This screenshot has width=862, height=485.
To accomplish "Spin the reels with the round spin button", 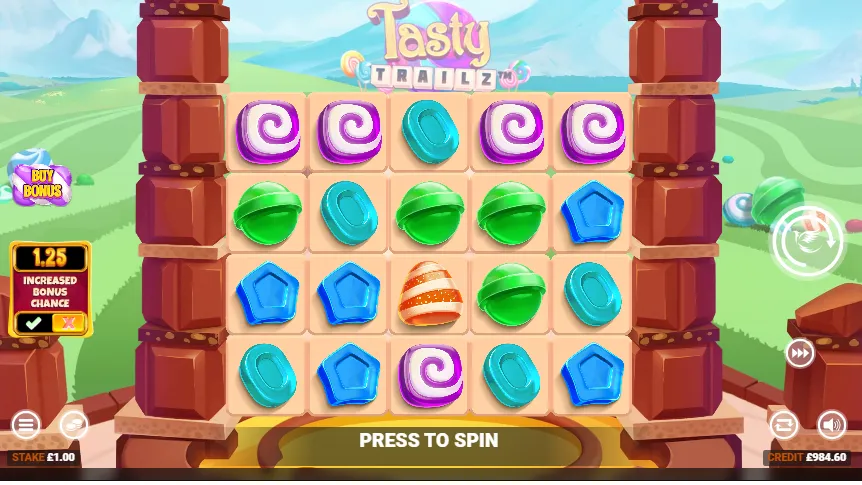I will (x=807, y=243).
